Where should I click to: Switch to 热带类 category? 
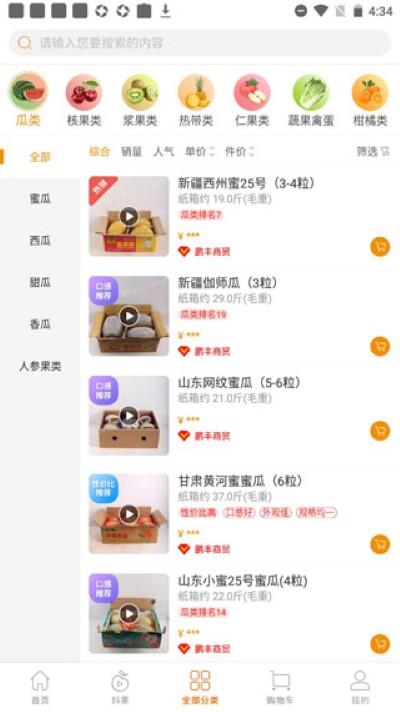pos(196,100)
